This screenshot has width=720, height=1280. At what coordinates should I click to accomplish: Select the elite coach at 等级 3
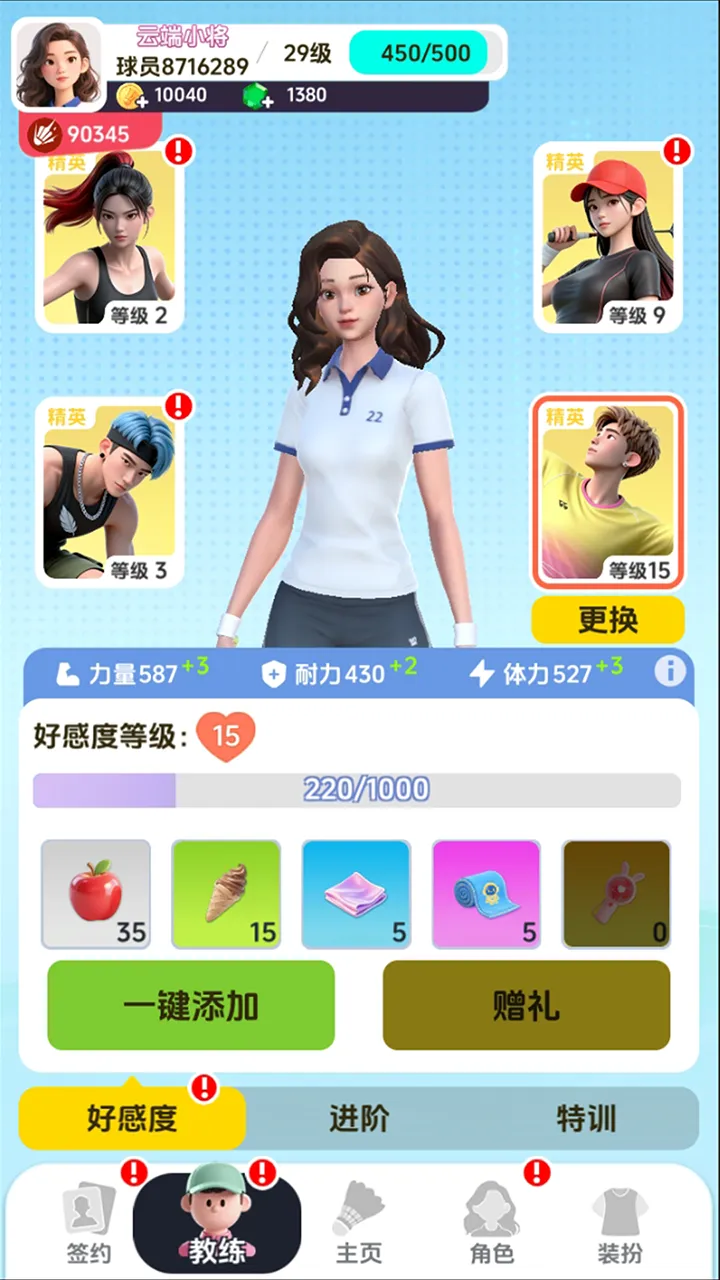coord(110,492)
